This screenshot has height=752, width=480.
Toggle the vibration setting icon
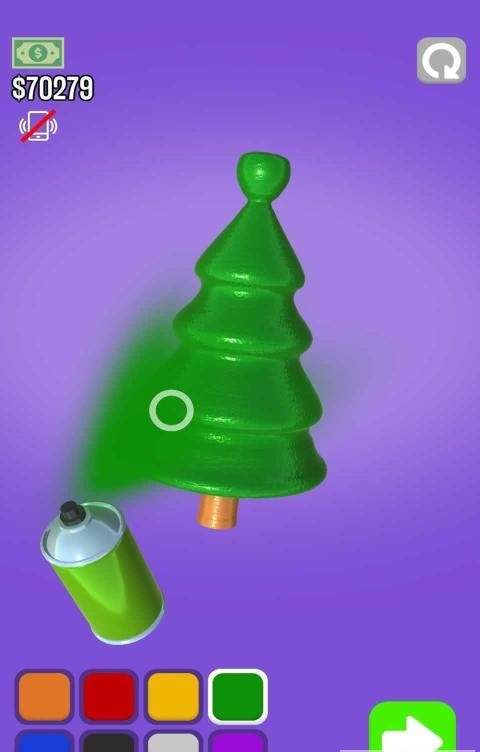[x=38, y=126]
